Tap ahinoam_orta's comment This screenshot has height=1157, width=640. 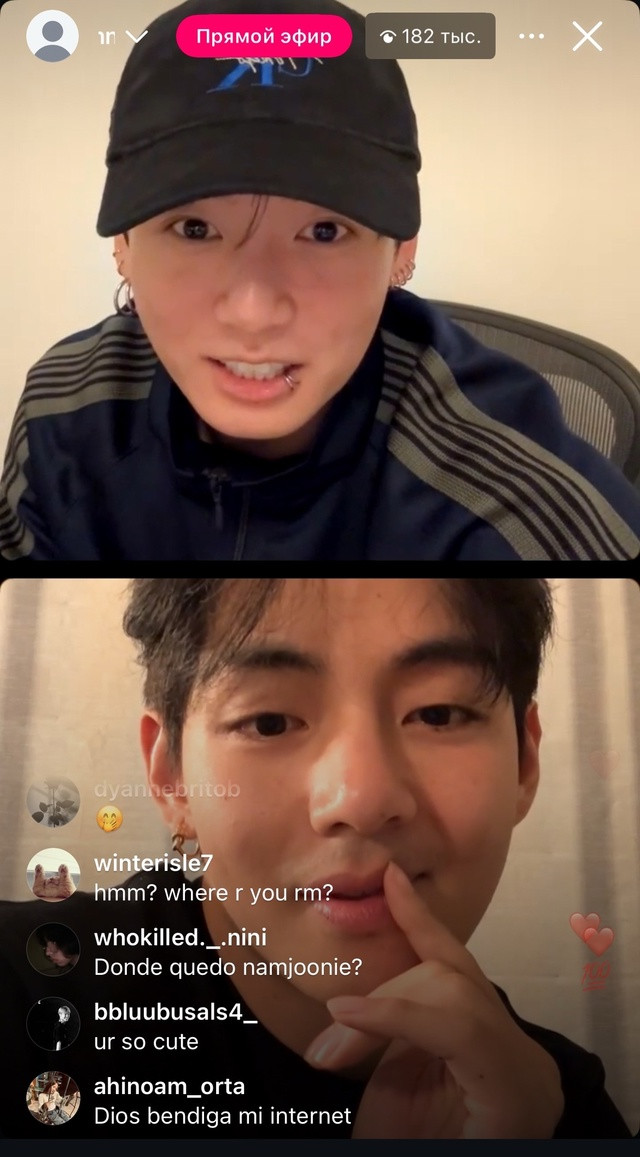pos(223,1100)
